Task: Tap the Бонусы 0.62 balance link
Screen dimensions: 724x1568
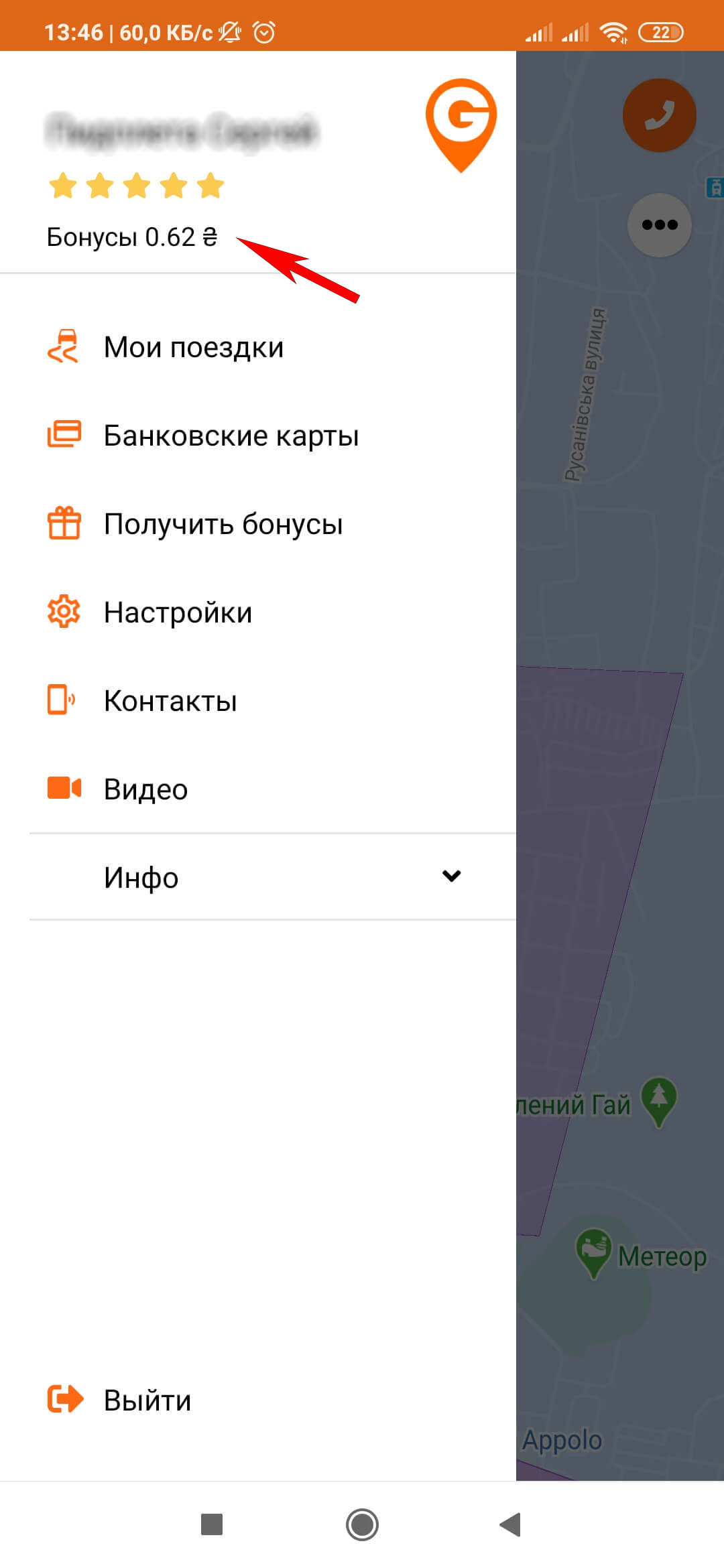Action: click(129, 237)
